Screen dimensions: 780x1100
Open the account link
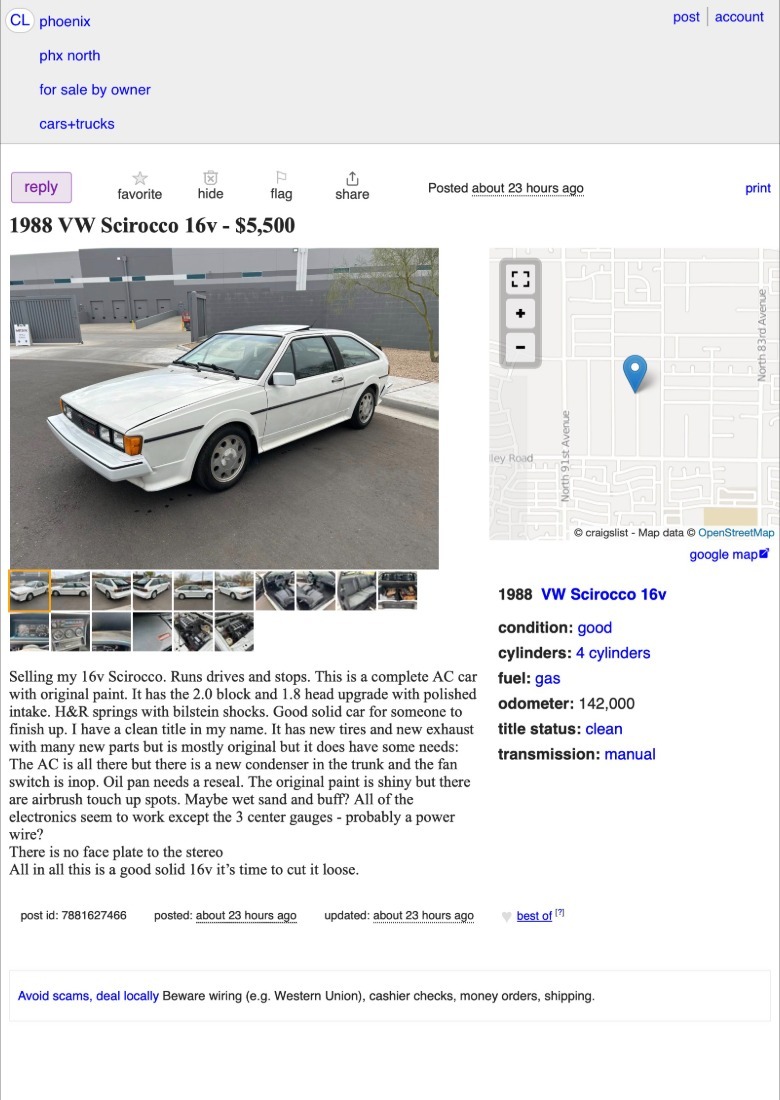click(x=739, y=17)
